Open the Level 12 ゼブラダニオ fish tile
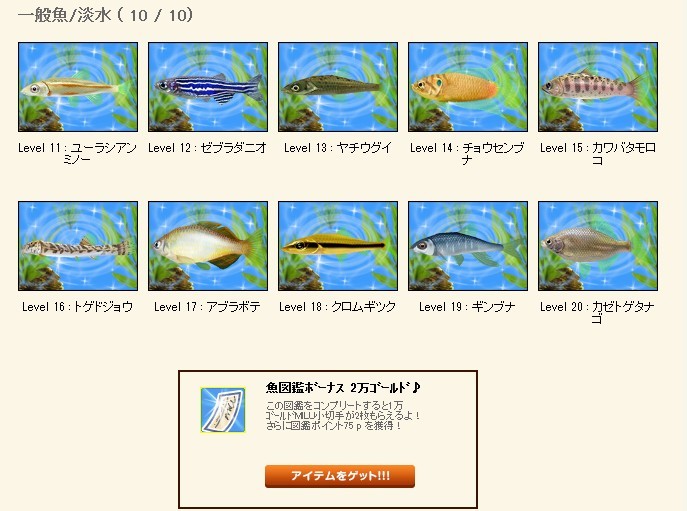This screenshot has width=687, height=511. click(207, 87)
